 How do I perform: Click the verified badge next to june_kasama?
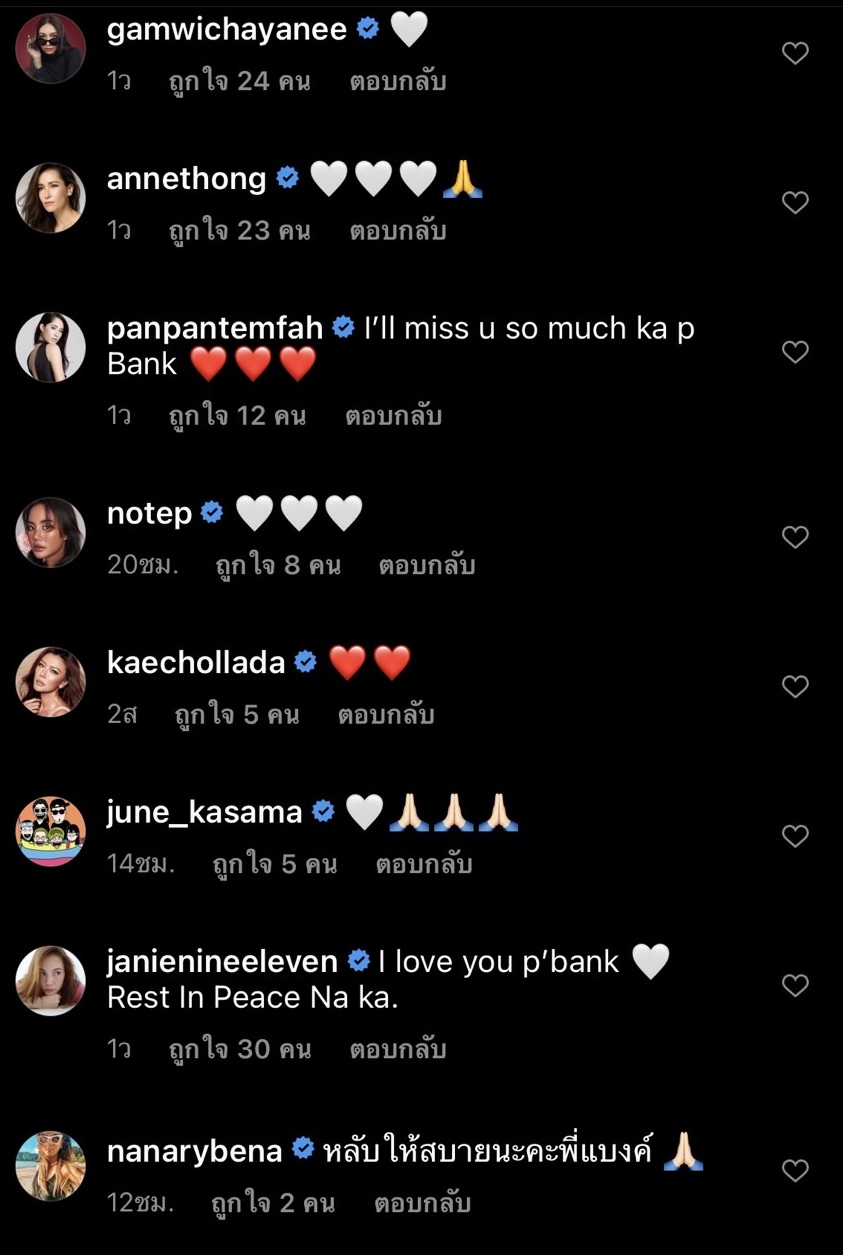click(322, 812)
